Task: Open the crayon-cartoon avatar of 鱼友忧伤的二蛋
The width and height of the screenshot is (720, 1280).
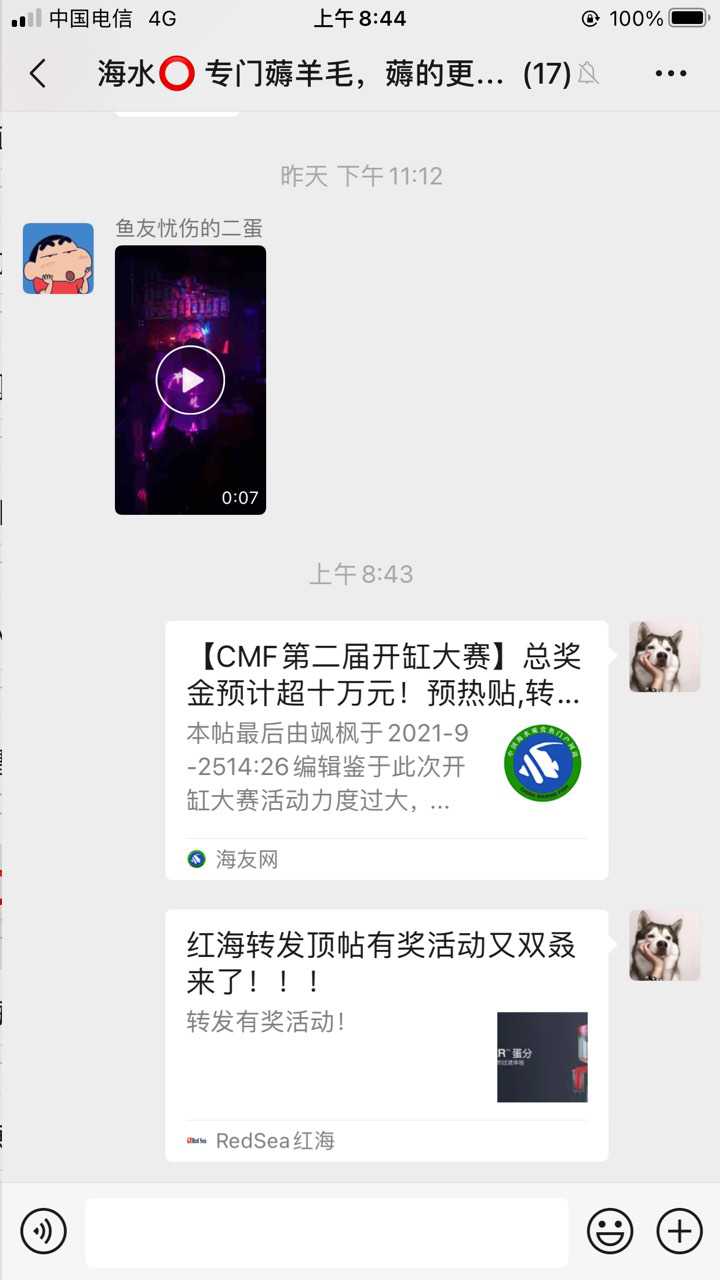Action: (x=58, y=258)
